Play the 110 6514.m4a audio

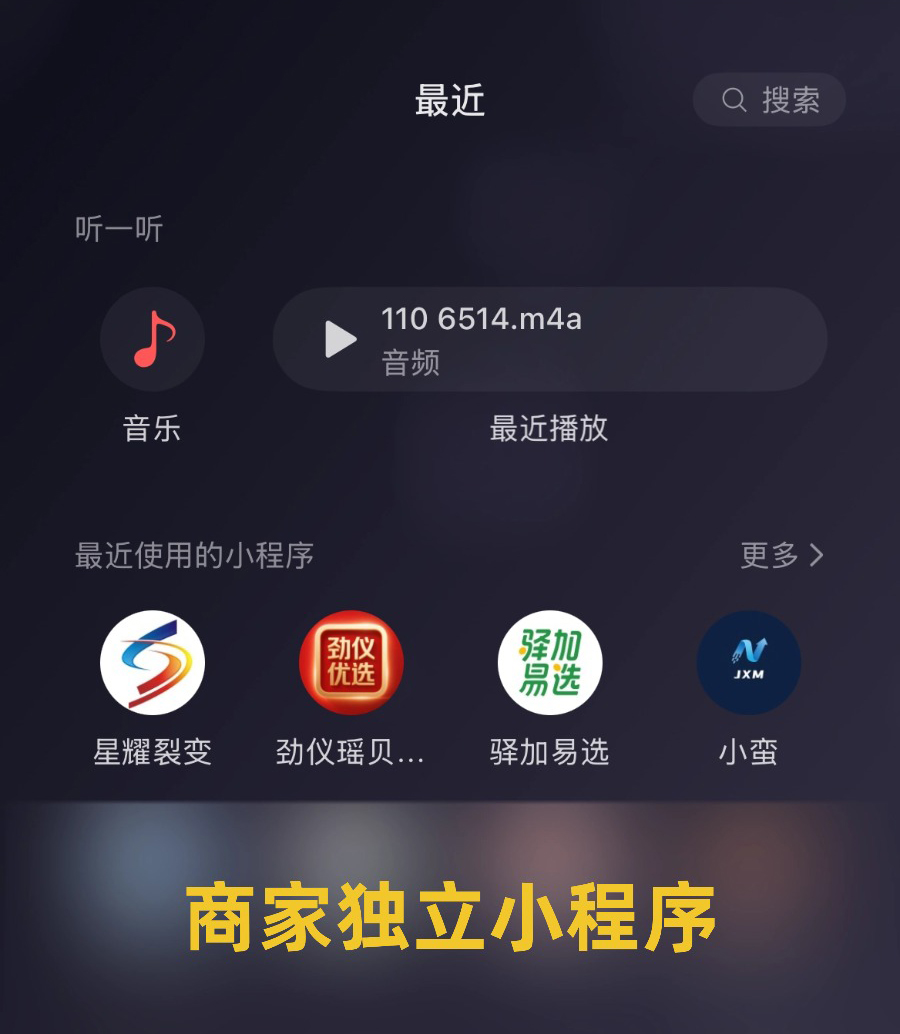pyautogui.click(x=341, y=340)
